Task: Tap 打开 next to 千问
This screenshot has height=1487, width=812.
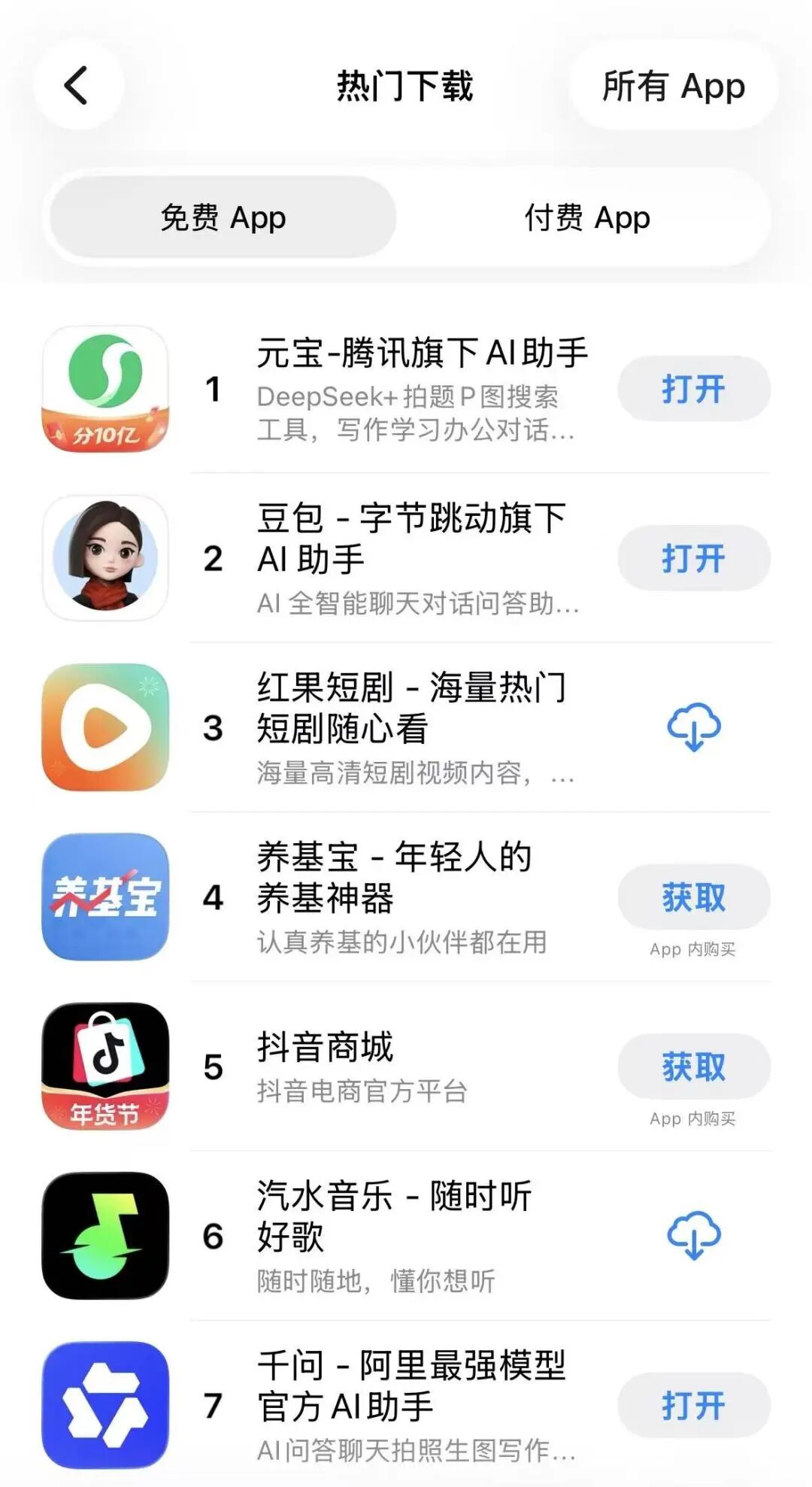Action: (x=694, y=1405)
